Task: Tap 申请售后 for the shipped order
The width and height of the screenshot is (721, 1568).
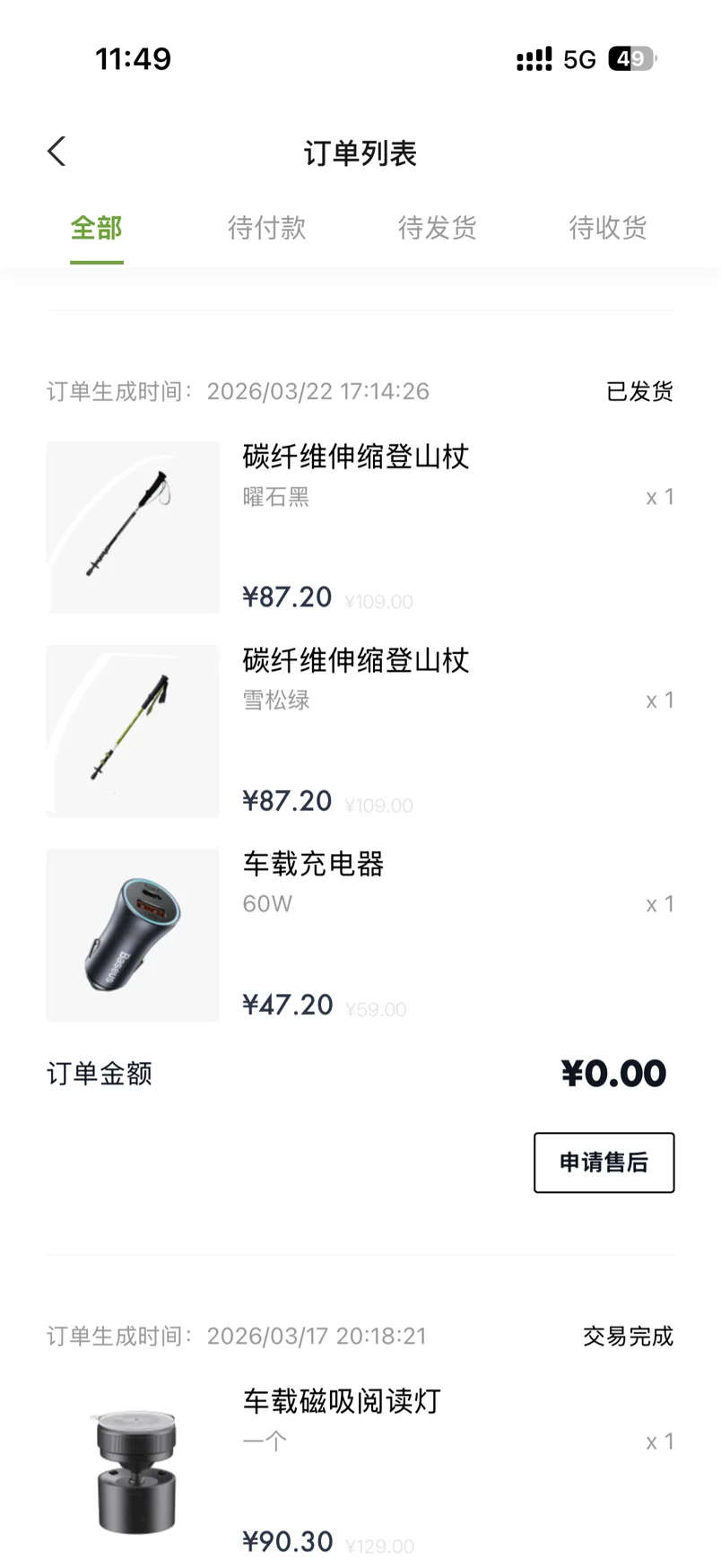Action: tap(604, 1163)
